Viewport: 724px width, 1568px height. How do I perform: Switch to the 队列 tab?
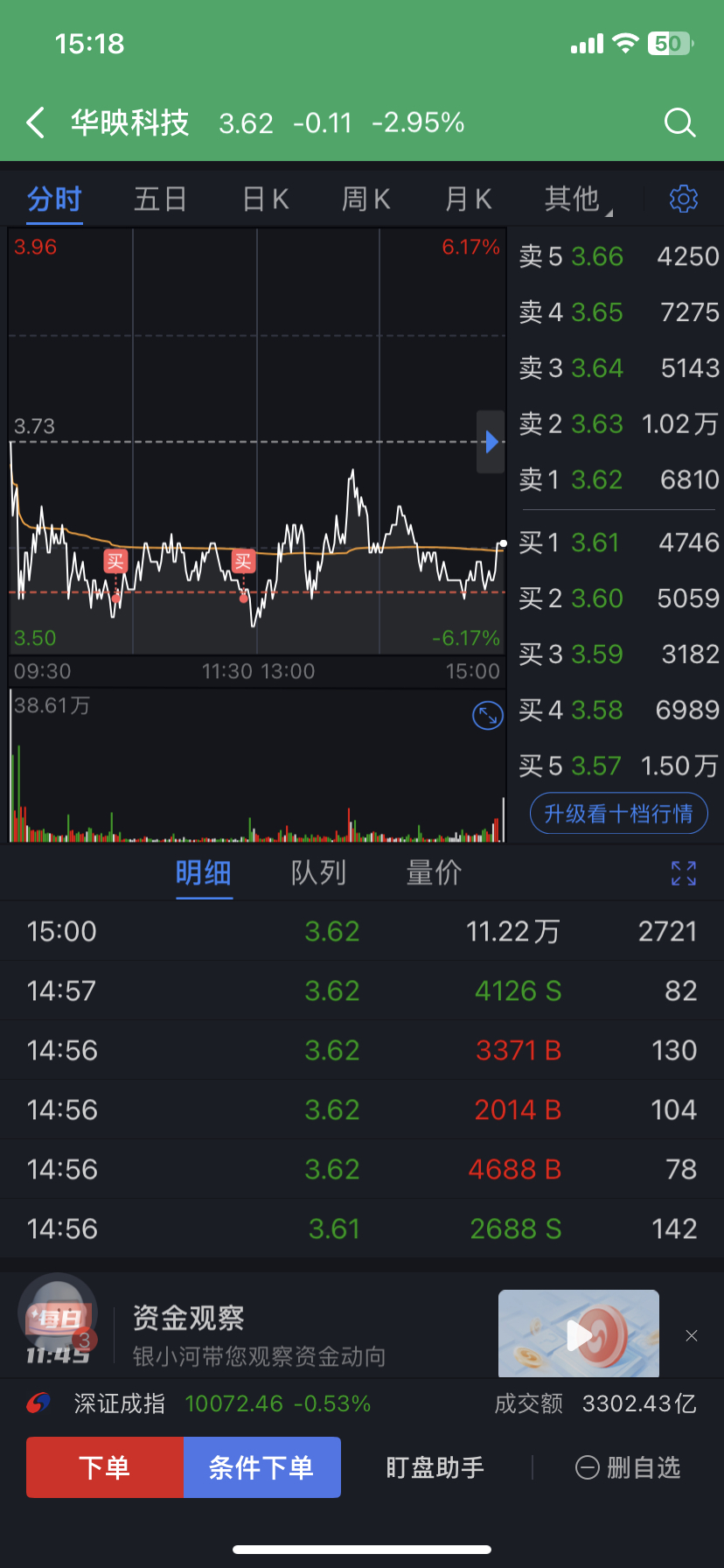click(318, 872)
